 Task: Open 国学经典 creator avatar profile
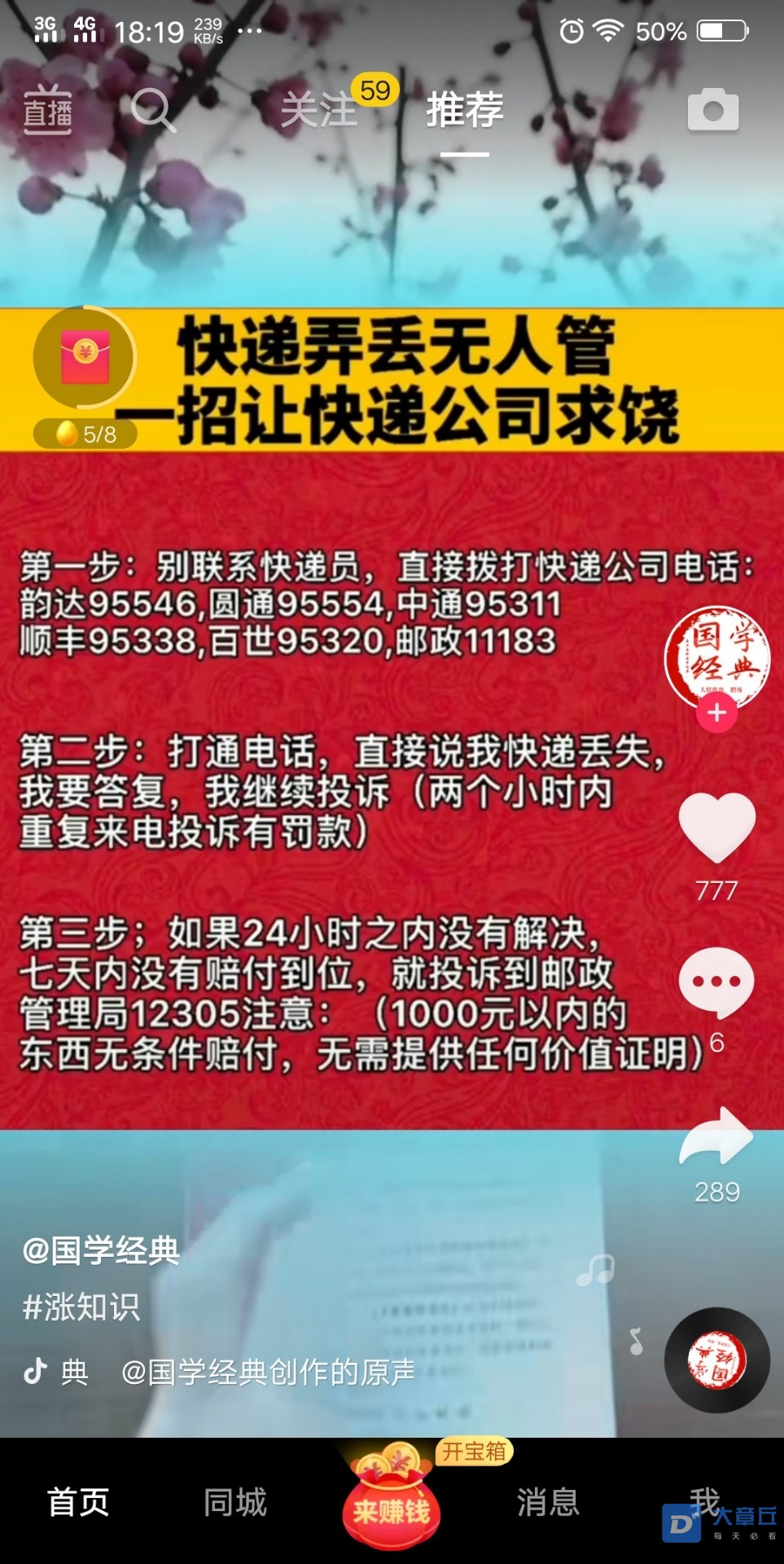[x=716, y=654]
